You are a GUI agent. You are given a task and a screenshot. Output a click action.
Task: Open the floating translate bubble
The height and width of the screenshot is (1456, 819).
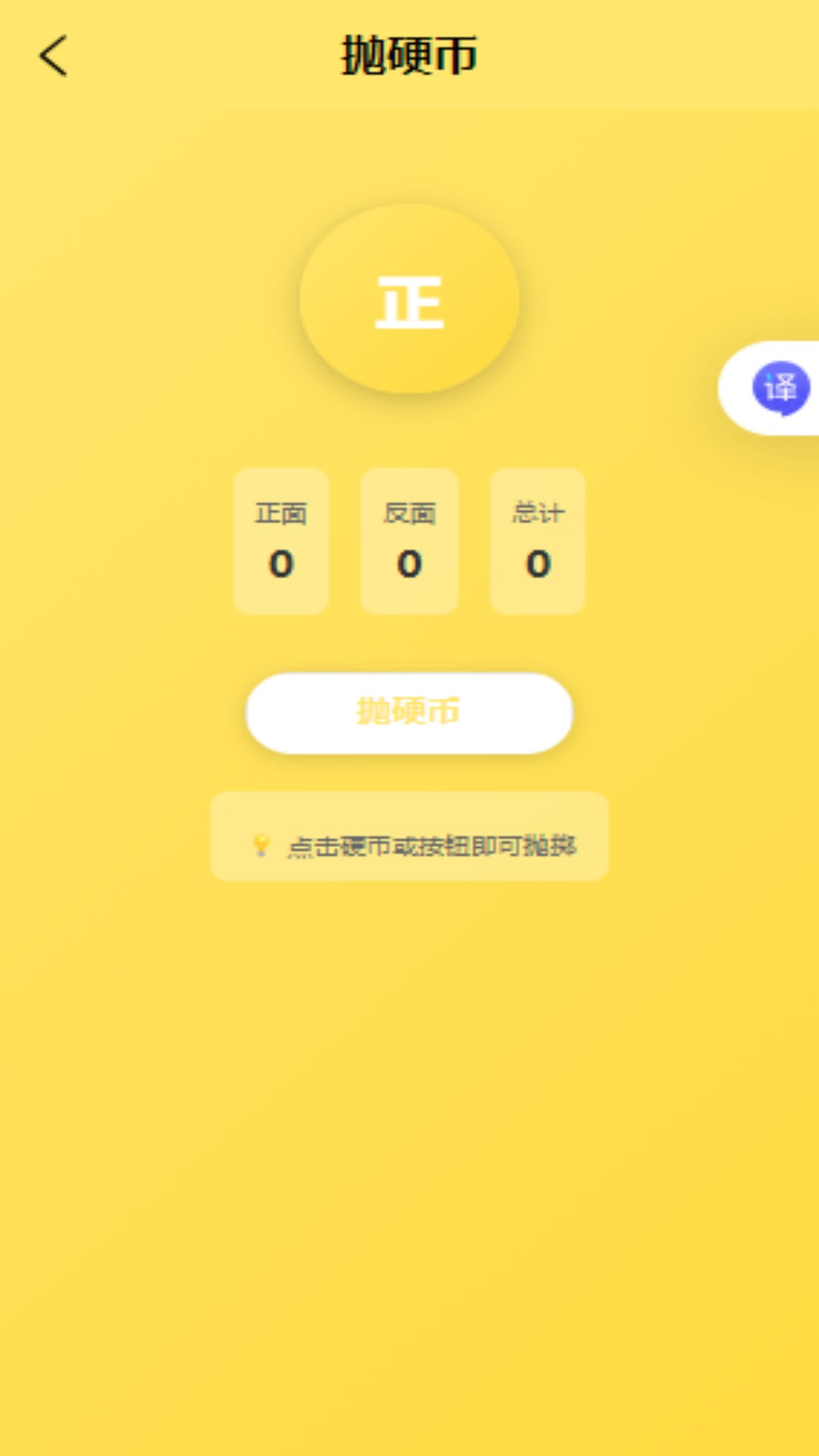(780, 388)
